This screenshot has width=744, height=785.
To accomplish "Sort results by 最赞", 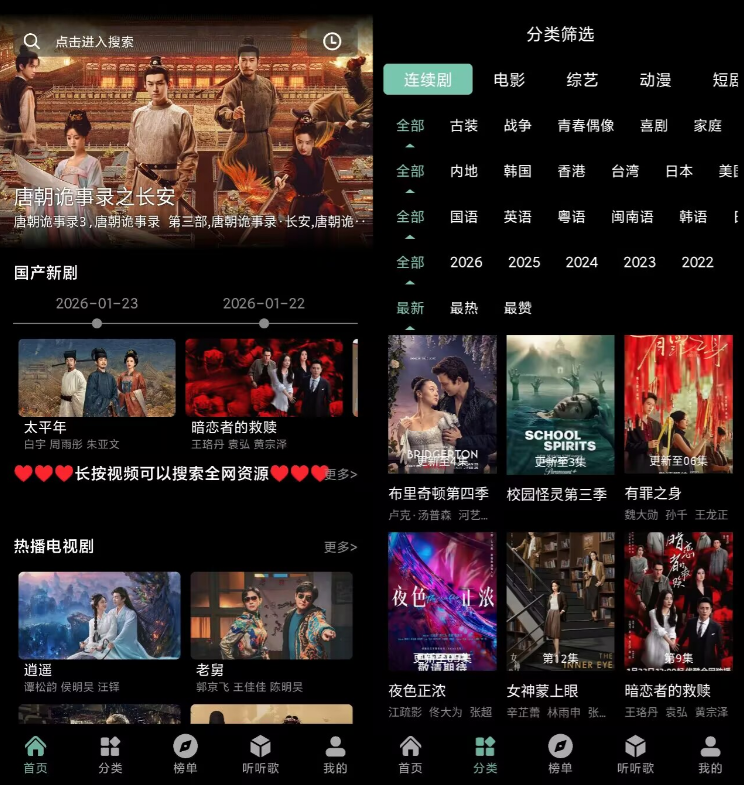I will pyautogui.click(x=518, y=308).
